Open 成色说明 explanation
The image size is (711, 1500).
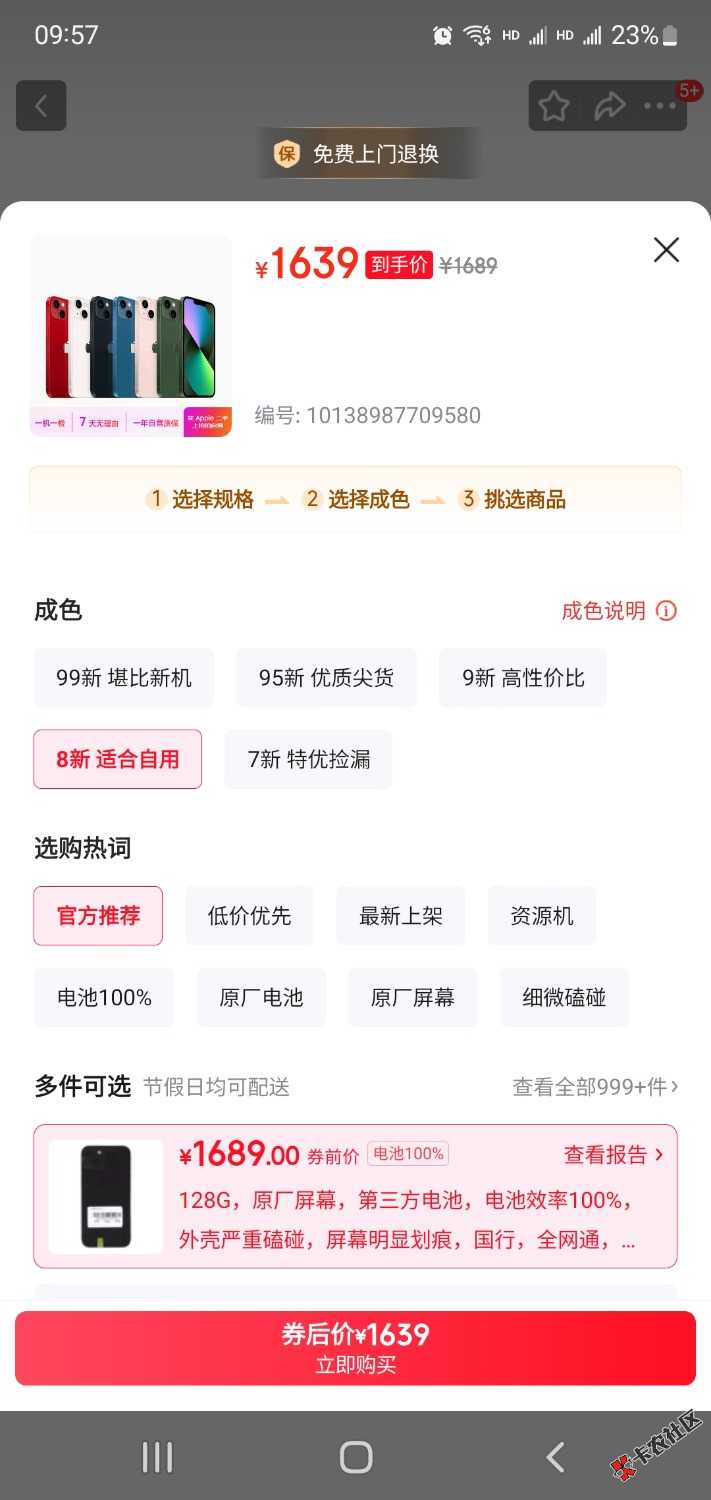pos(618,611)
